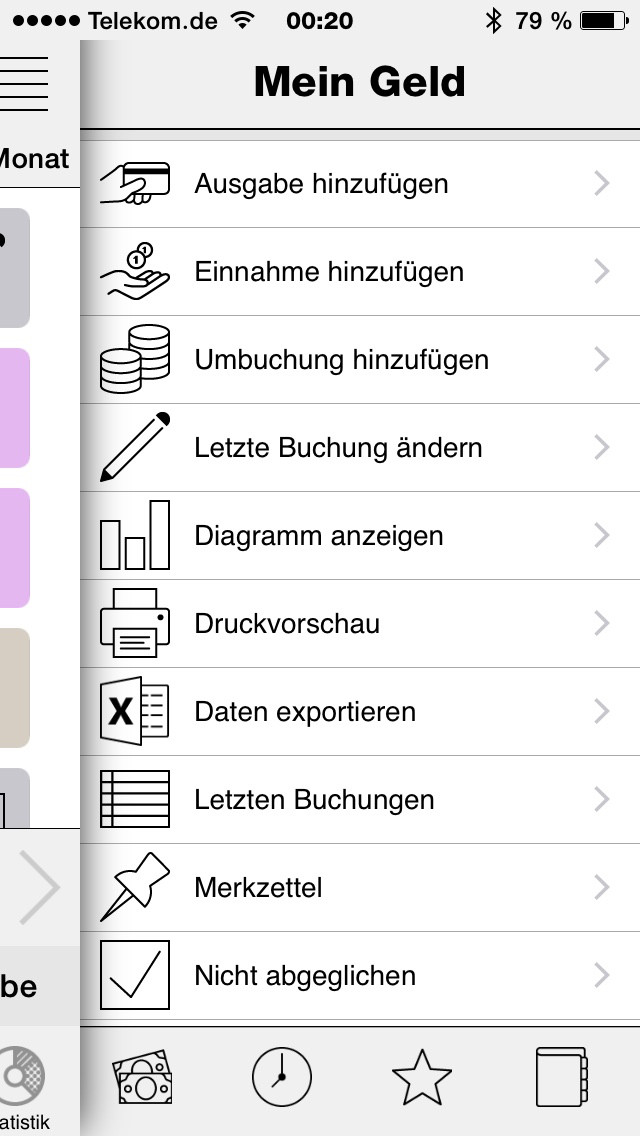Viewport: 640px width, 1136px height.
Task: Tap the clock icon in bottom toolbar
Action: tap(282, 1077)
